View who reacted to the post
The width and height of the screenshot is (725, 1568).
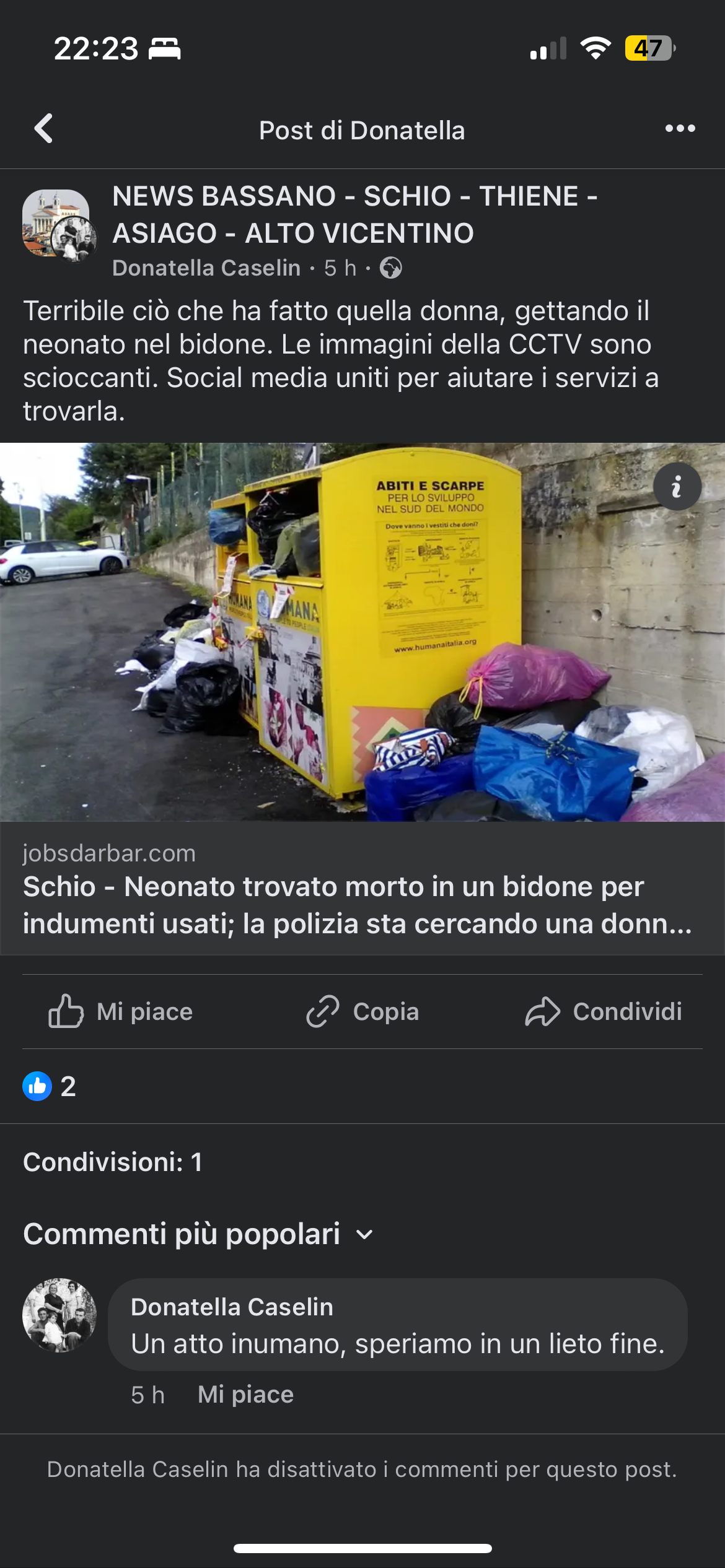pyautogui.click(x=50, y=1086)
